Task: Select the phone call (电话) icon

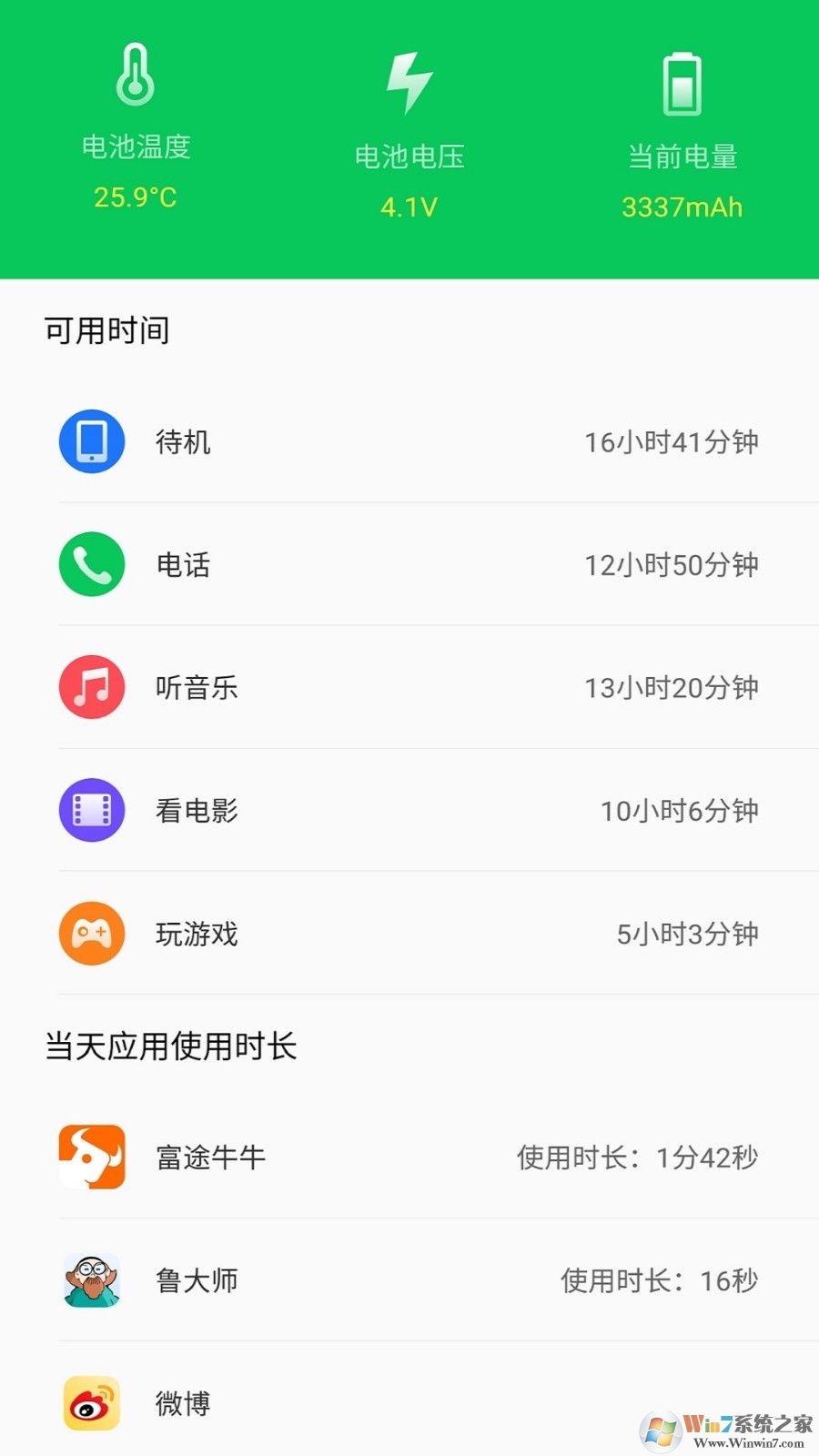Action: tap(91, 564)
